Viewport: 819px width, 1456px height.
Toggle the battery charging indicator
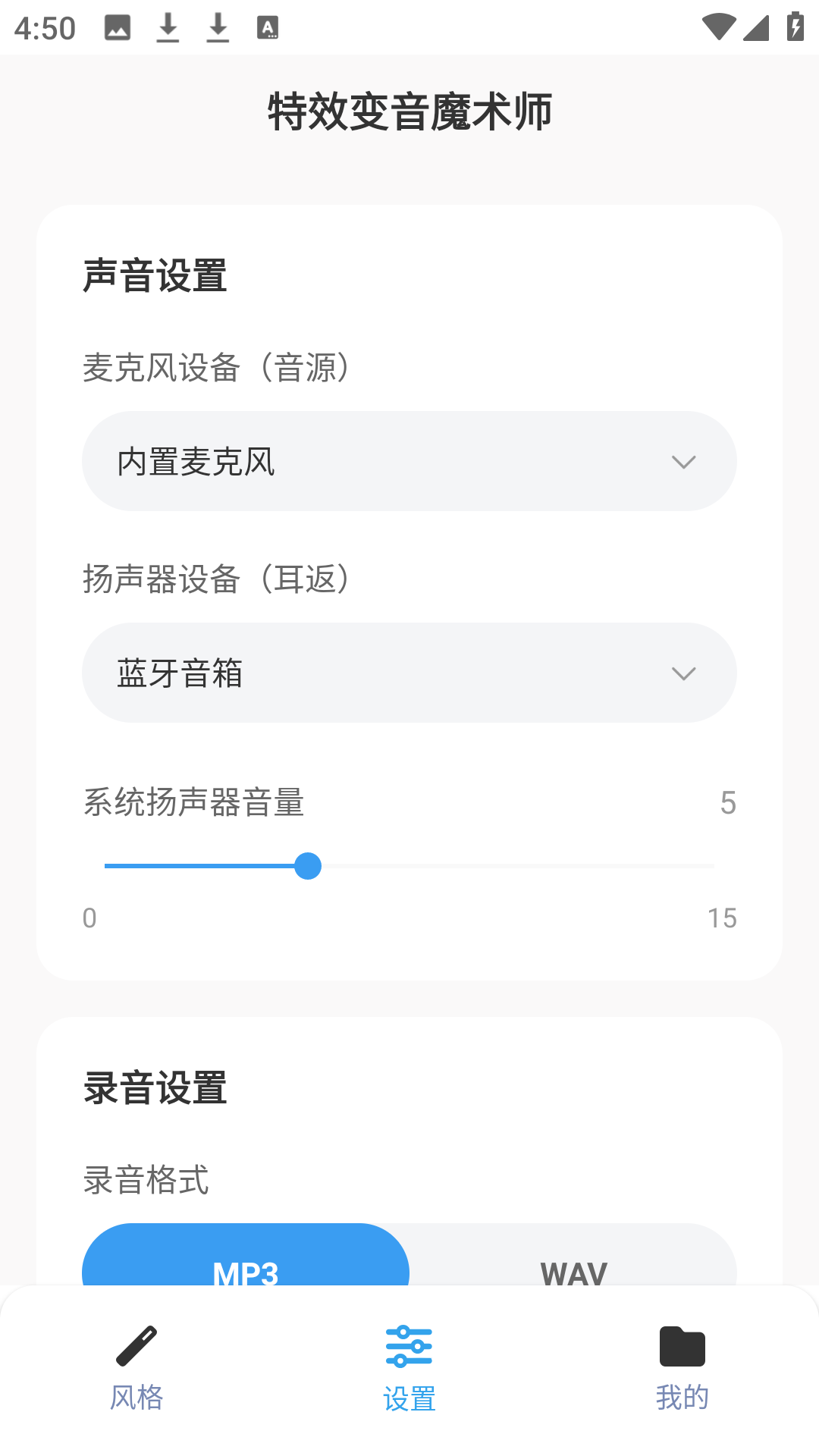click(x=794, y=26)
